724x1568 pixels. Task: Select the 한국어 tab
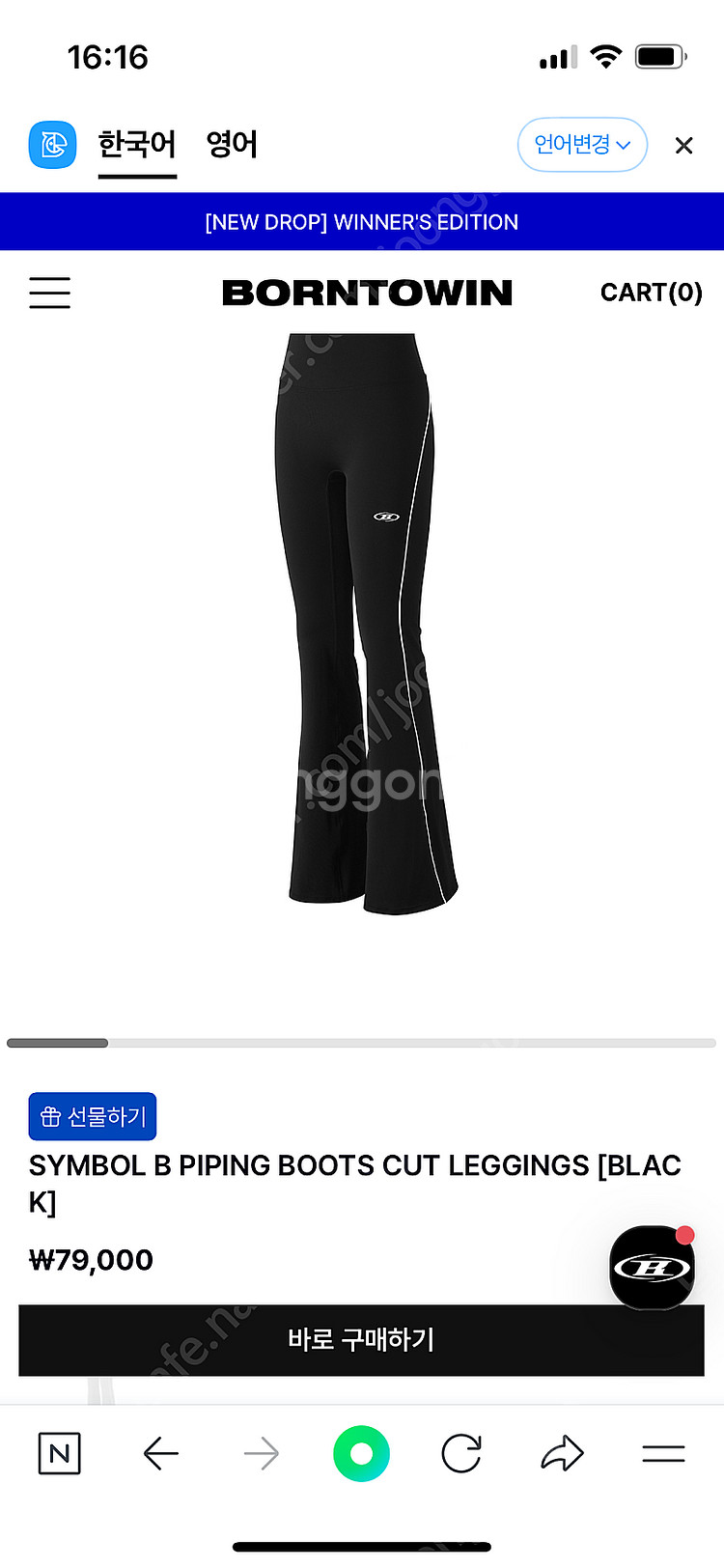(x=137, y=145)
